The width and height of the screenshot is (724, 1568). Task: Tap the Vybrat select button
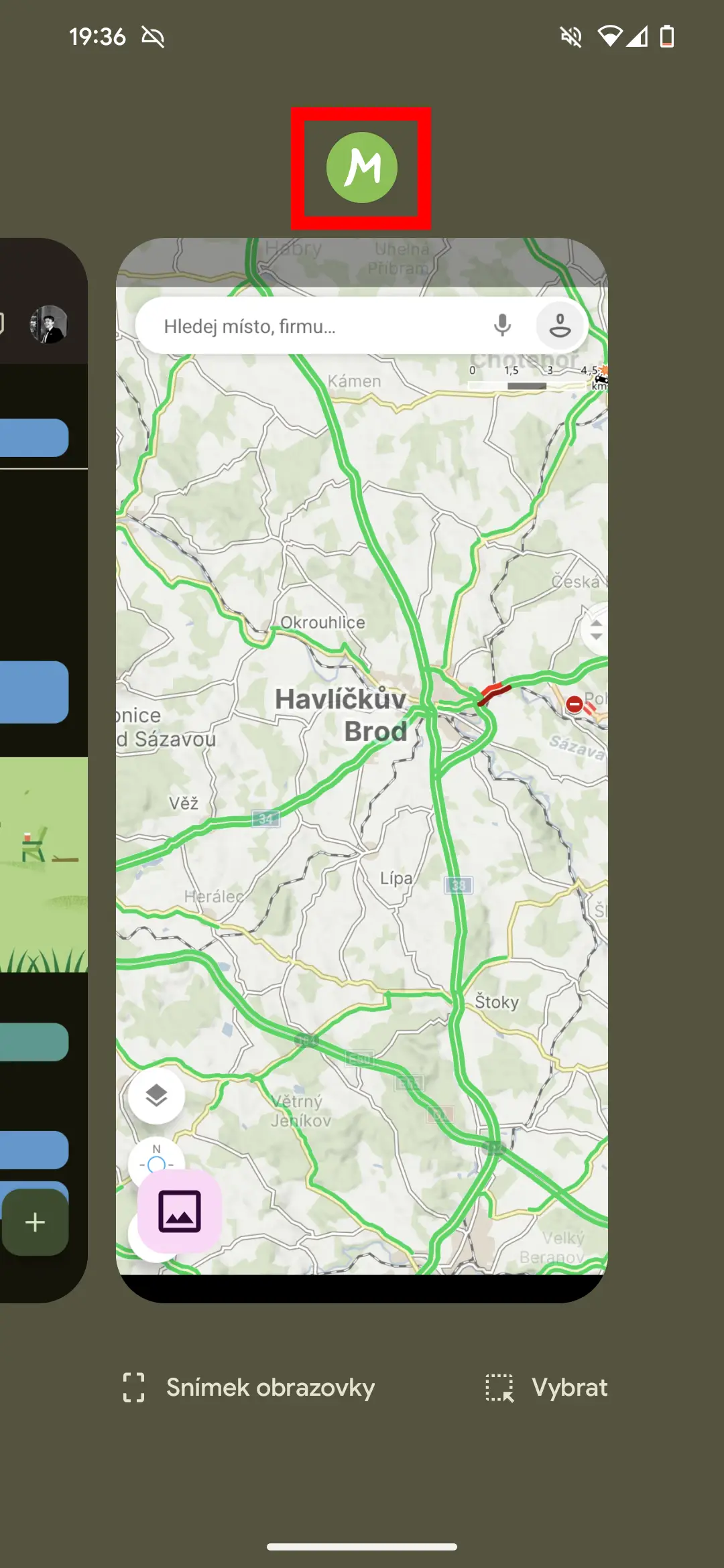tap(546, 1387)
